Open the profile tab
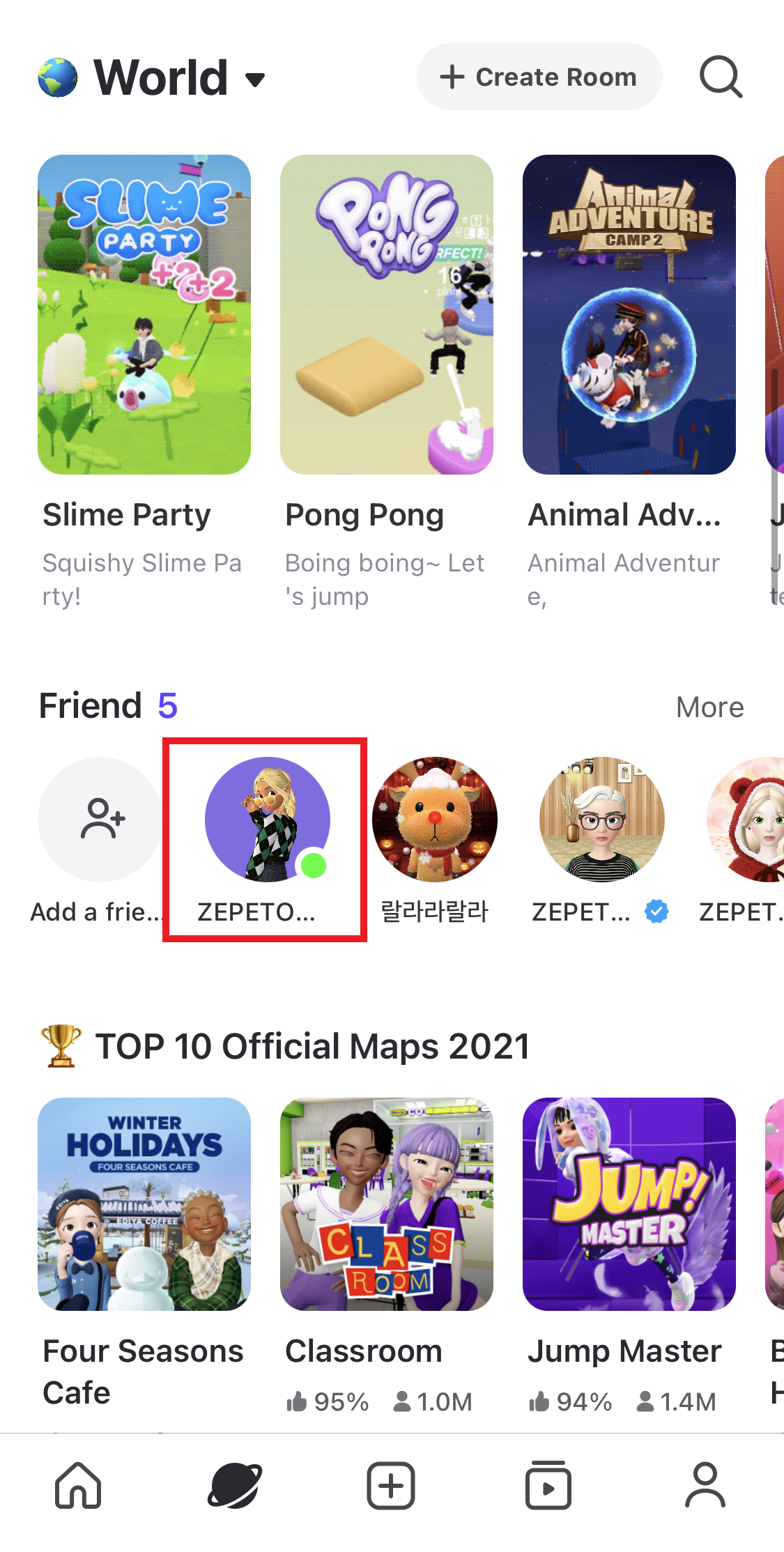Screen dimensions: 784x1552 point(705,1485)
